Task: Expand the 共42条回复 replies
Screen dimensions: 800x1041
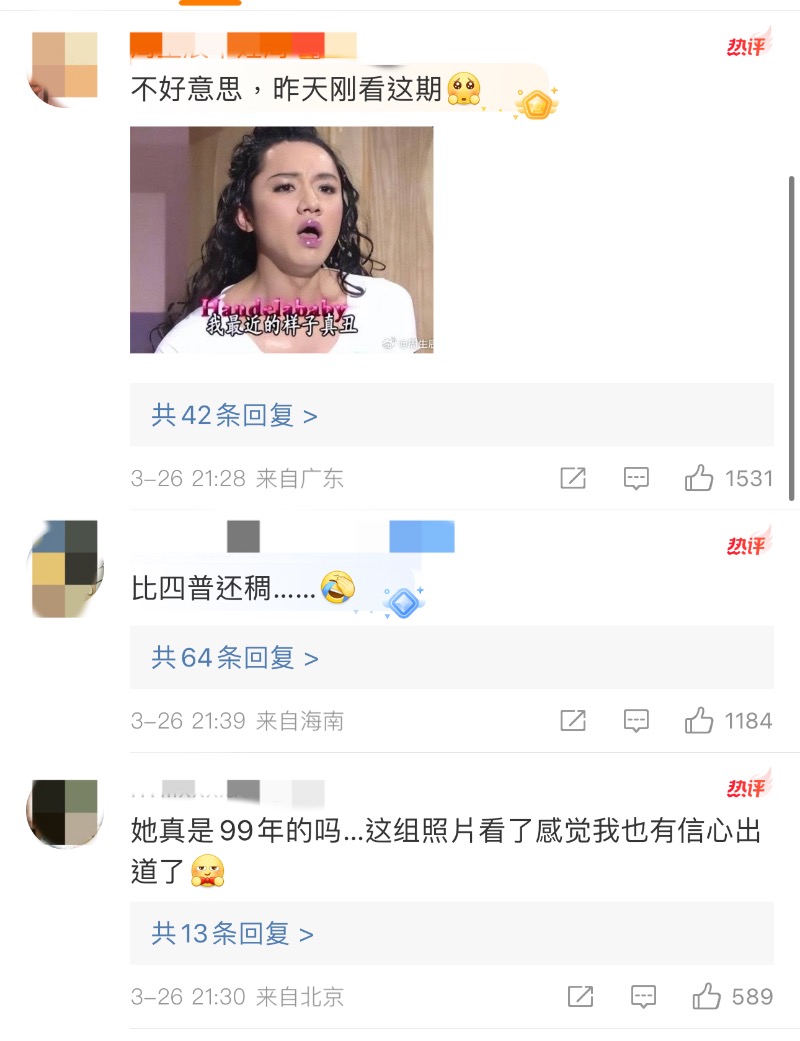Action: click(234, 415)
